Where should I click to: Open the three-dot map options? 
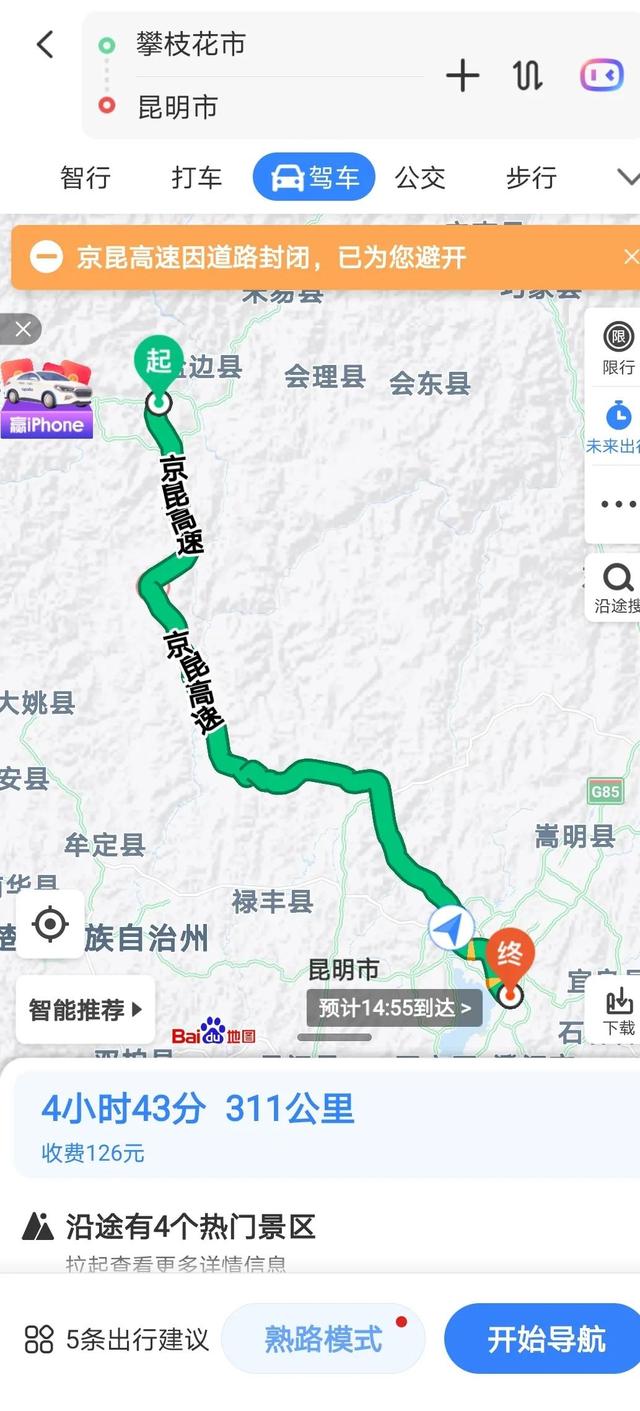pyautogui.click(x=618, y=504)
